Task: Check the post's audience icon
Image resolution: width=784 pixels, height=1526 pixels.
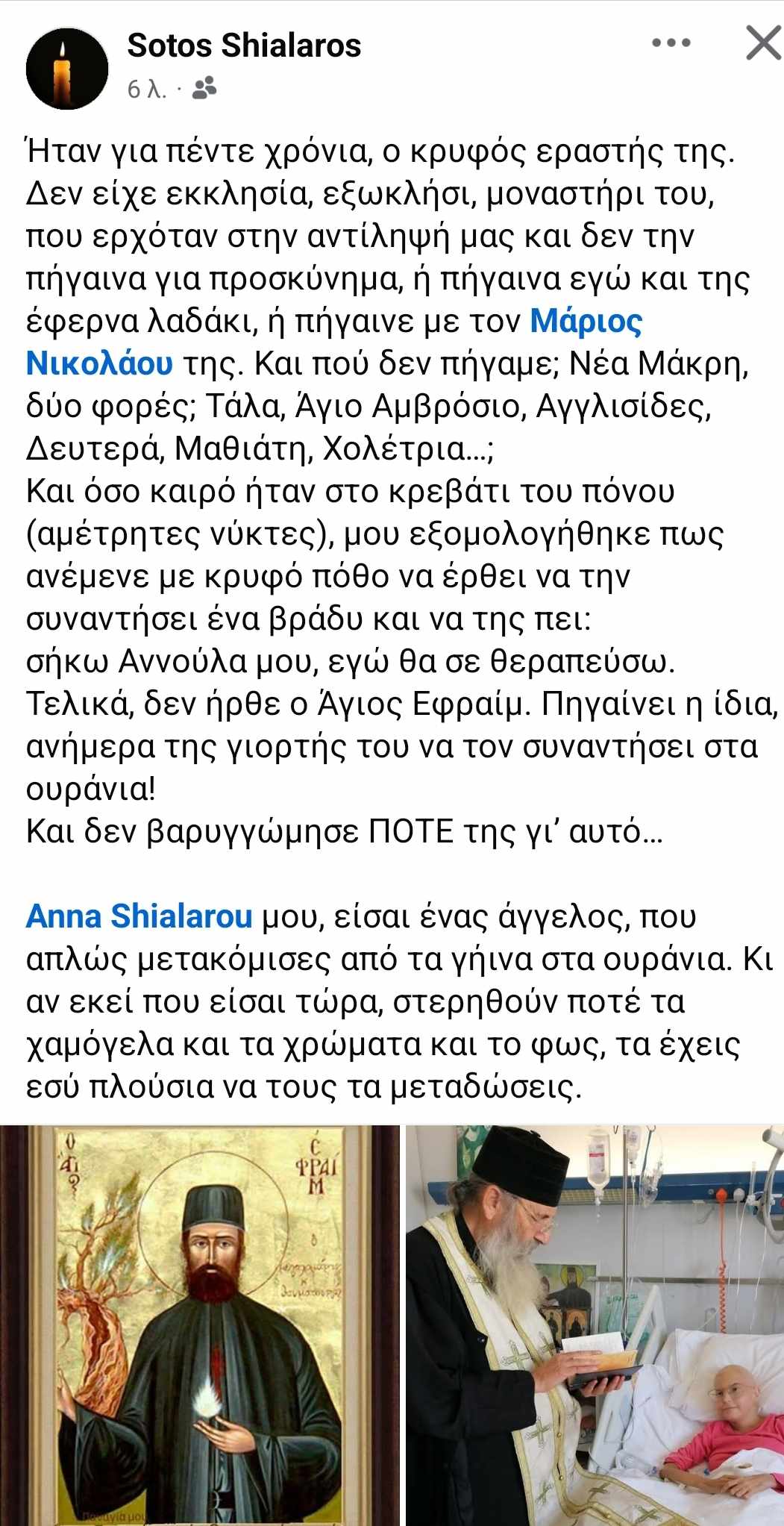Action: click(x=204, y=89)
